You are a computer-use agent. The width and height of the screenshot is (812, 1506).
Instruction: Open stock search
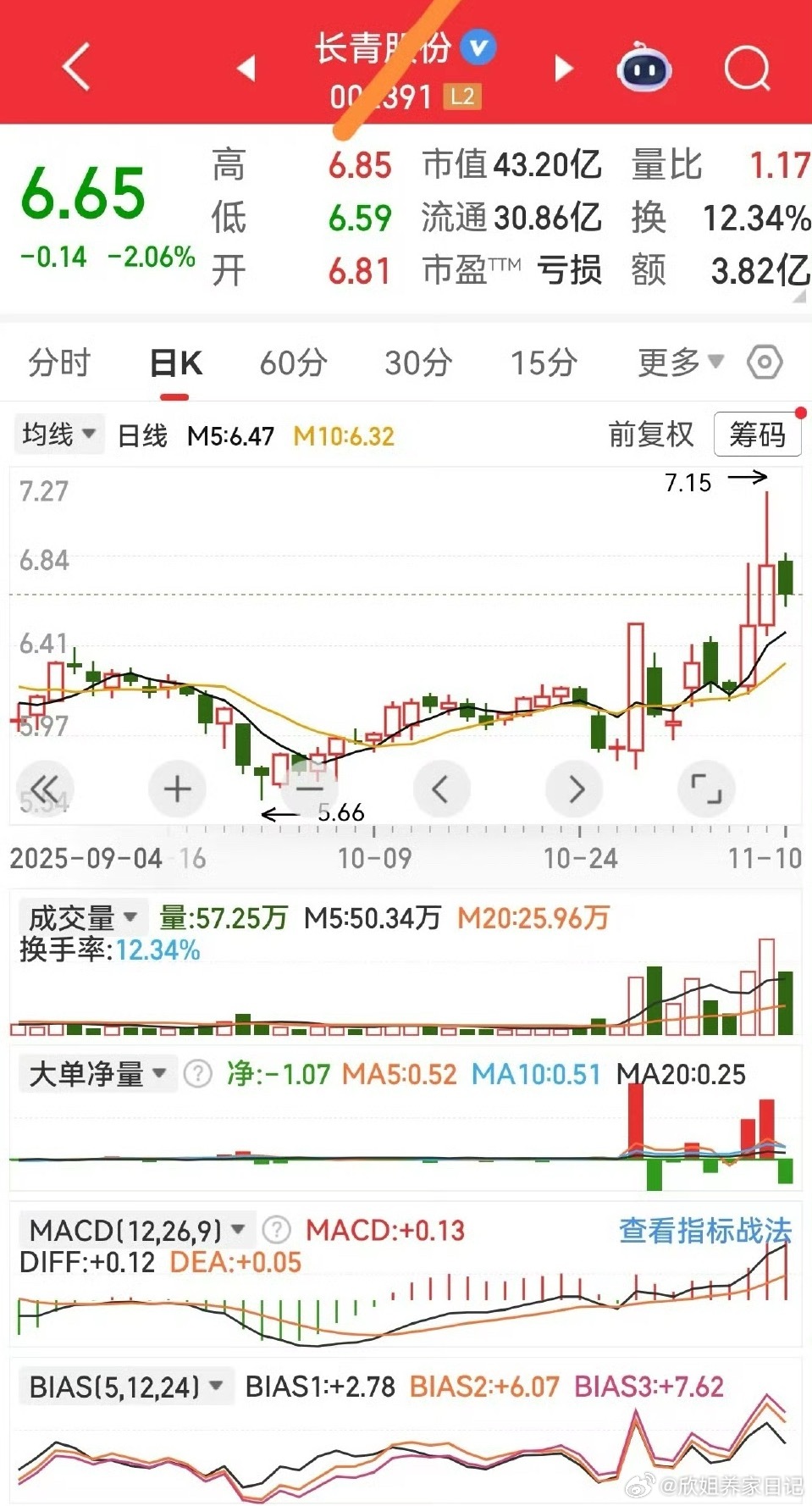pos(747,68)
